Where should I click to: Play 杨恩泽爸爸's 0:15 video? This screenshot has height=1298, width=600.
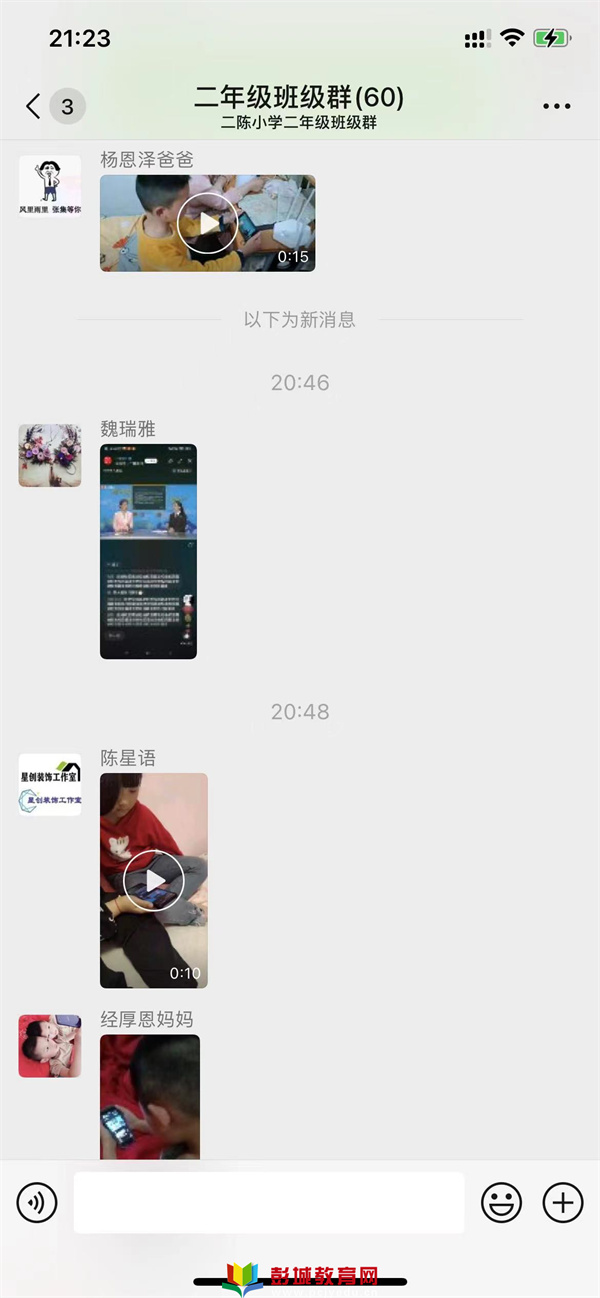tap(207, 223)
